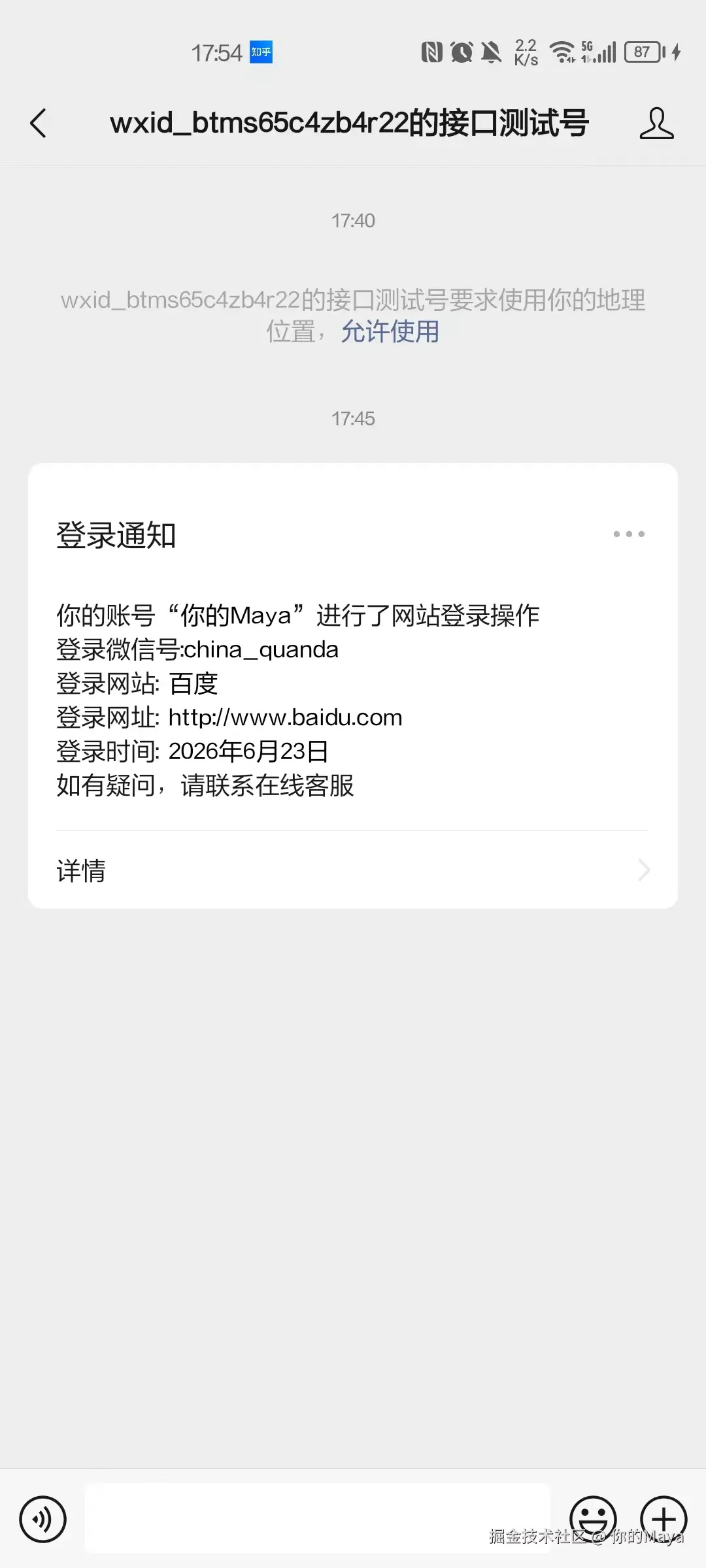
Task: Tap the Zhihu badge in the status bar
Action: click(260, 54)
